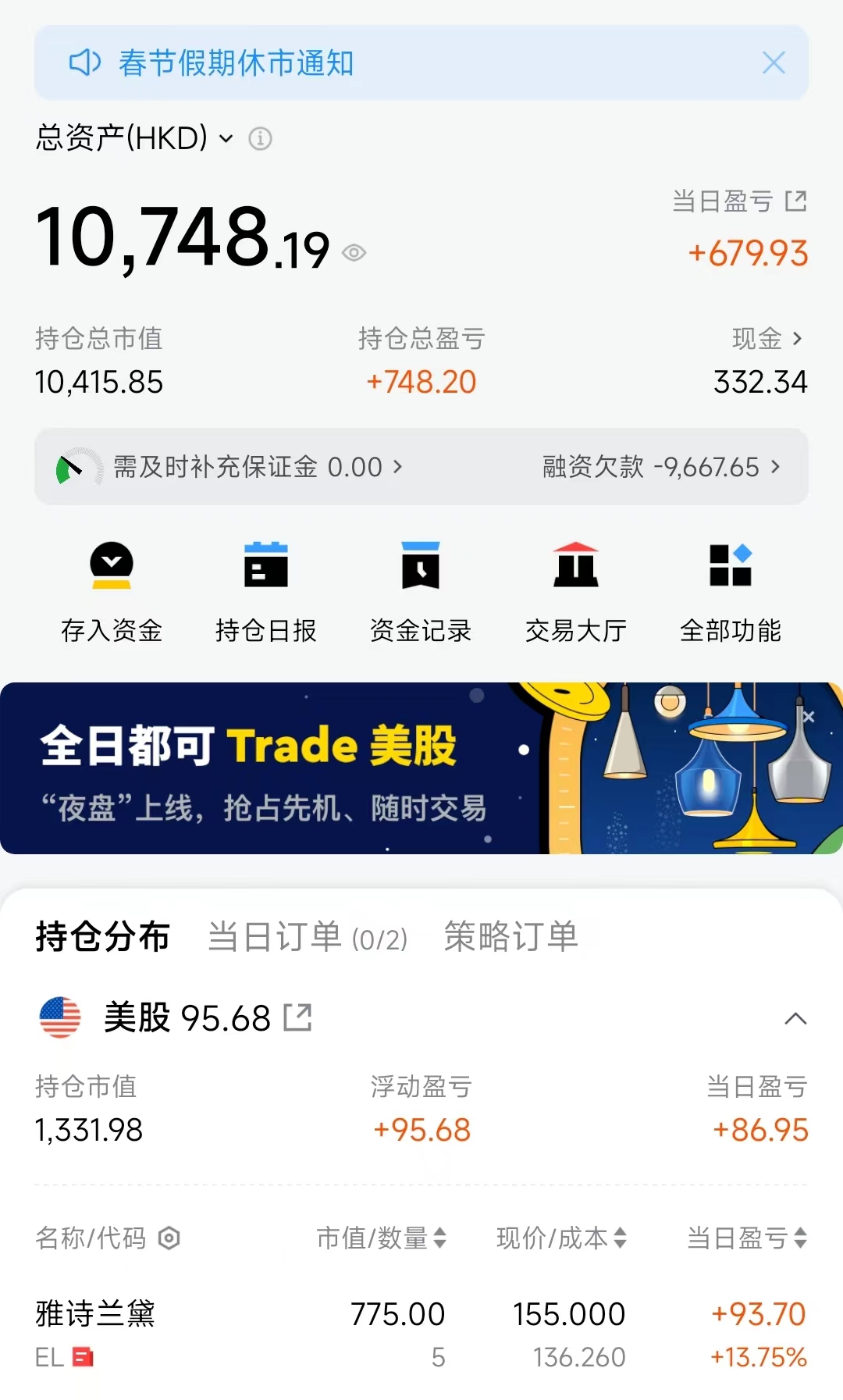Switch to the 当日订单 tab
The image size is (843, 1400).
308,936
